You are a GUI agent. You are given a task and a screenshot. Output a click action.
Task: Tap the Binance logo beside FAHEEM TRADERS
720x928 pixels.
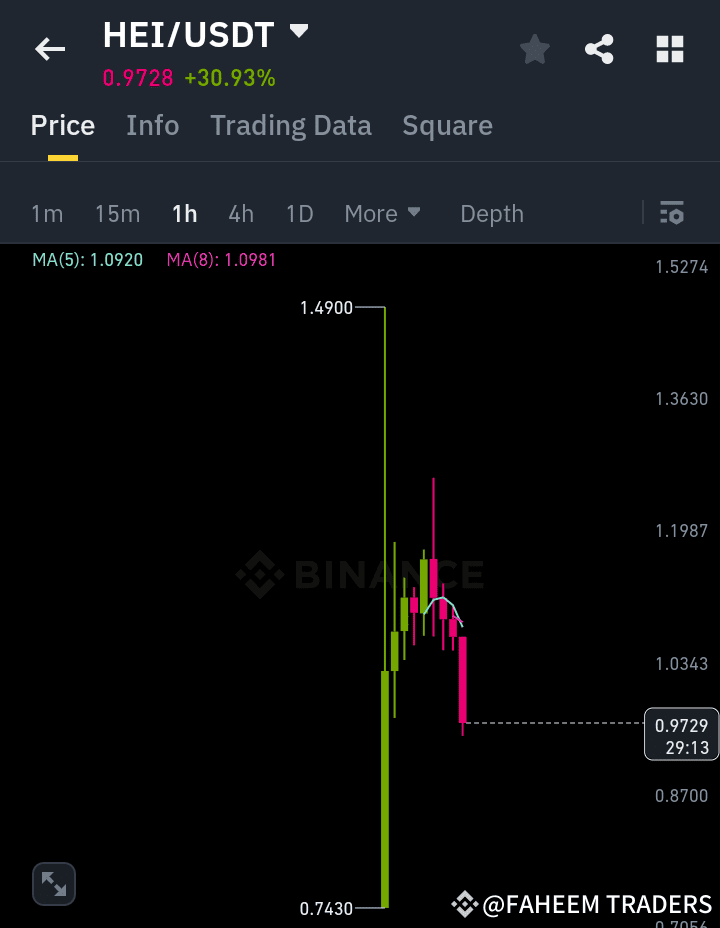463,904
